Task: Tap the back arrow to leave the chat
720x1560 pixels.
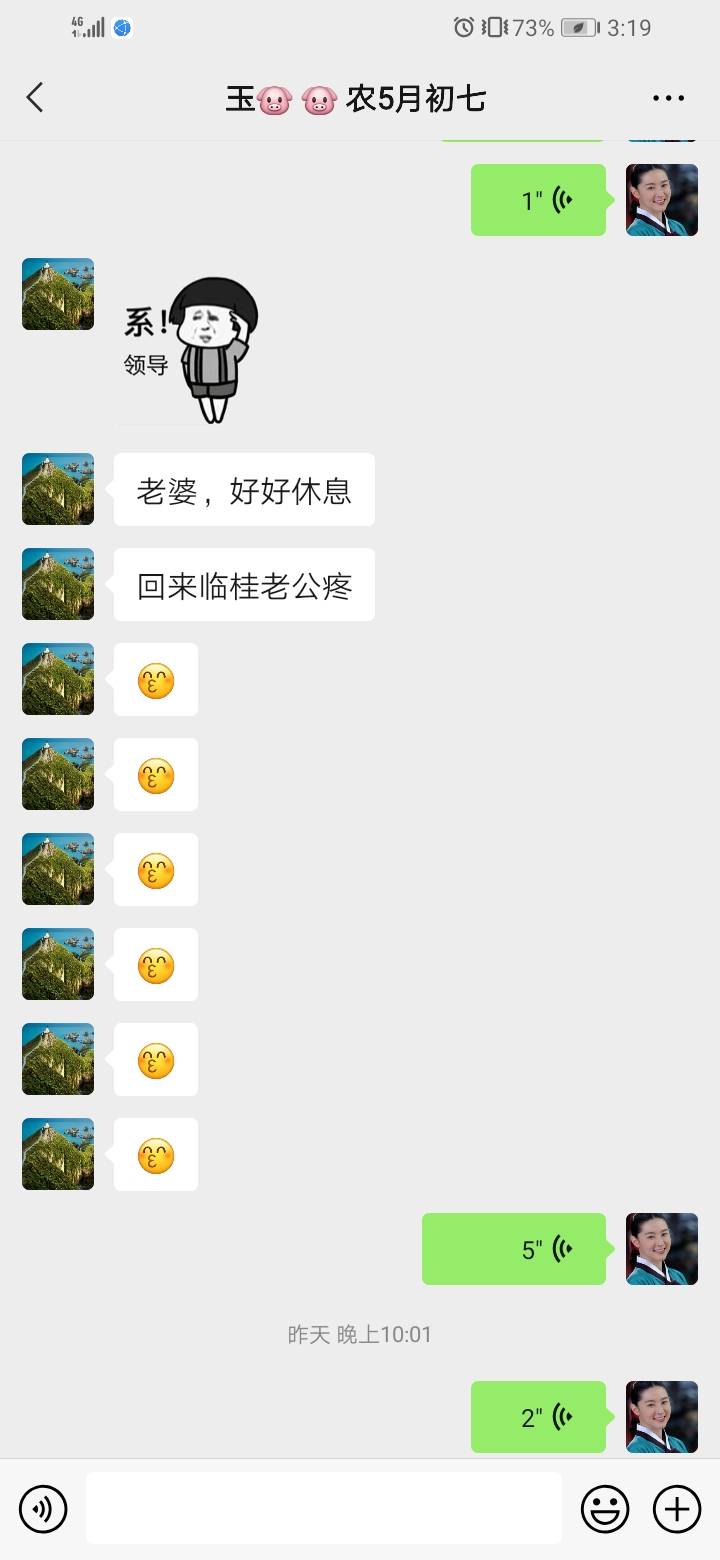Action: pyautogui.click(x=35, y=97)
